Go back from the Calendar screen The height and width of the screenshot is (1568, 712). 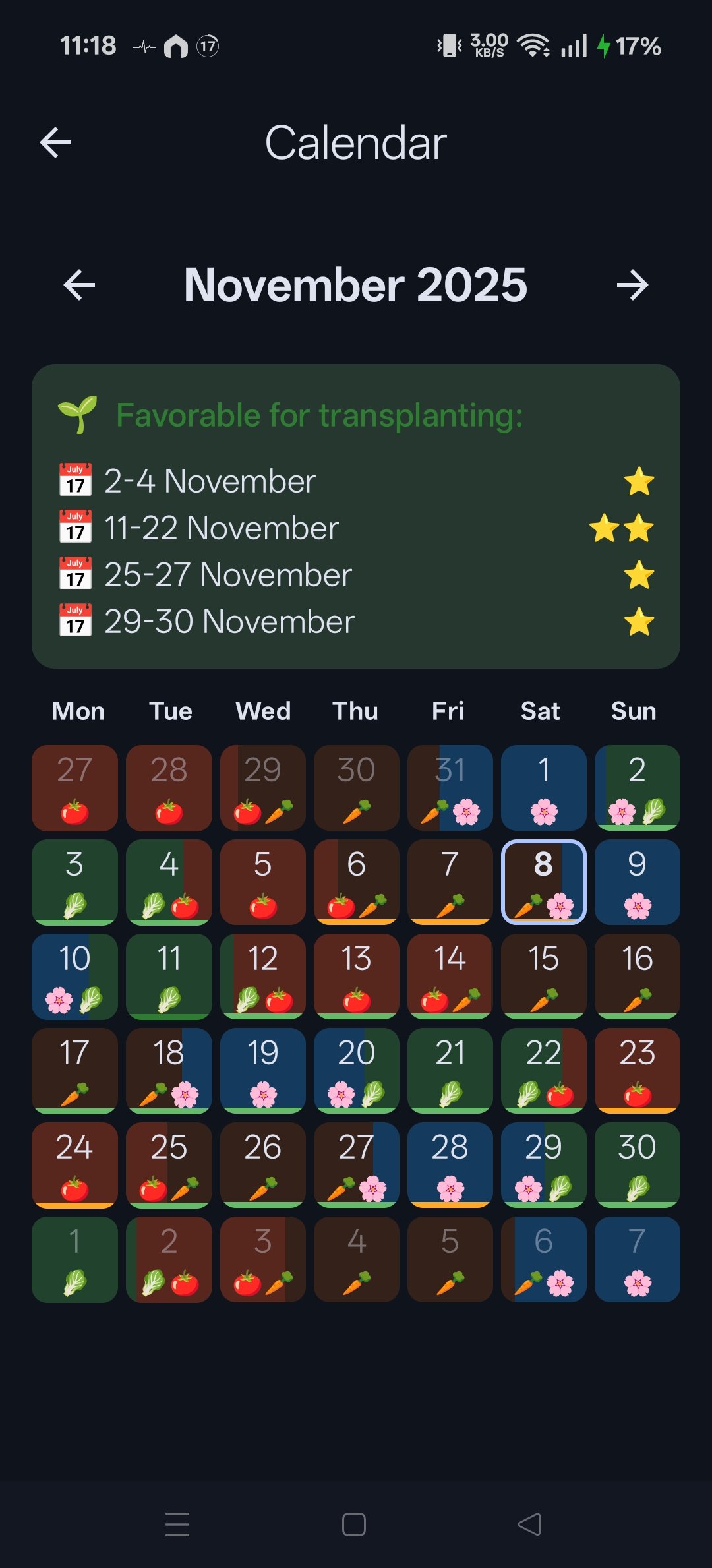(55, 142)
